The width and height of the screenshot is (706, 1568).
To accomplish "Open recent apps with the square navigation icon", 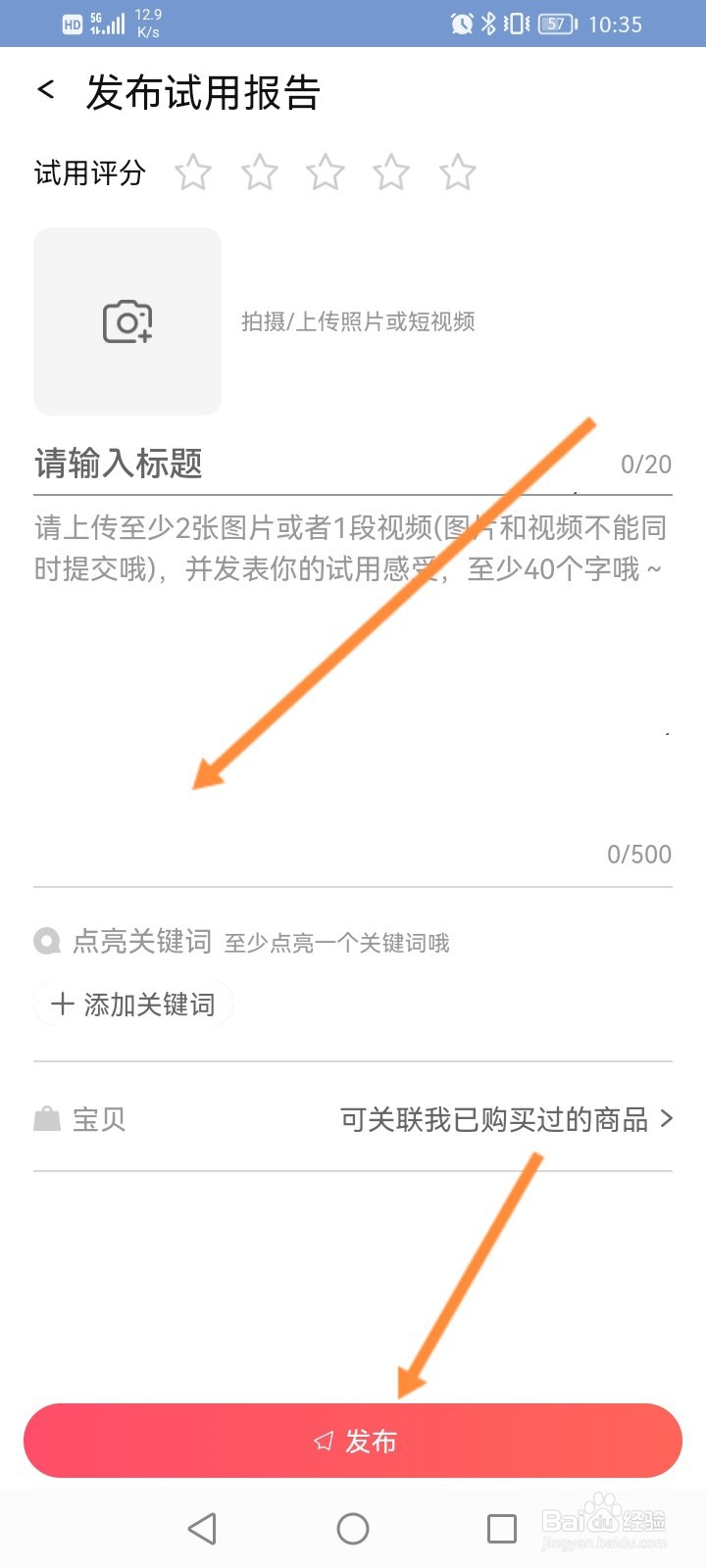I will tap(501, 1527).
